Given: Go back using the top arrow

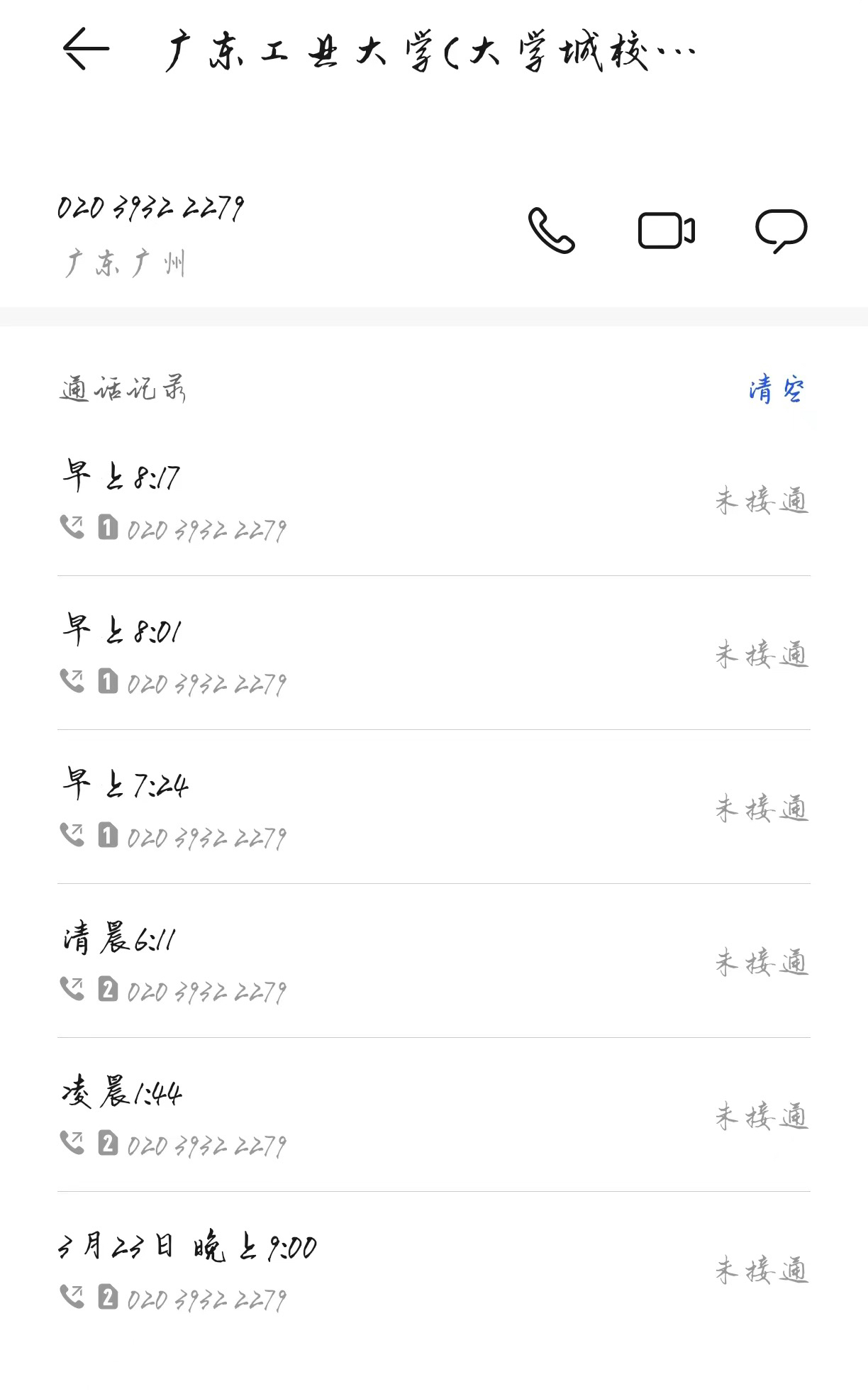Looking at the screenshot, I should tap(86, 49).
